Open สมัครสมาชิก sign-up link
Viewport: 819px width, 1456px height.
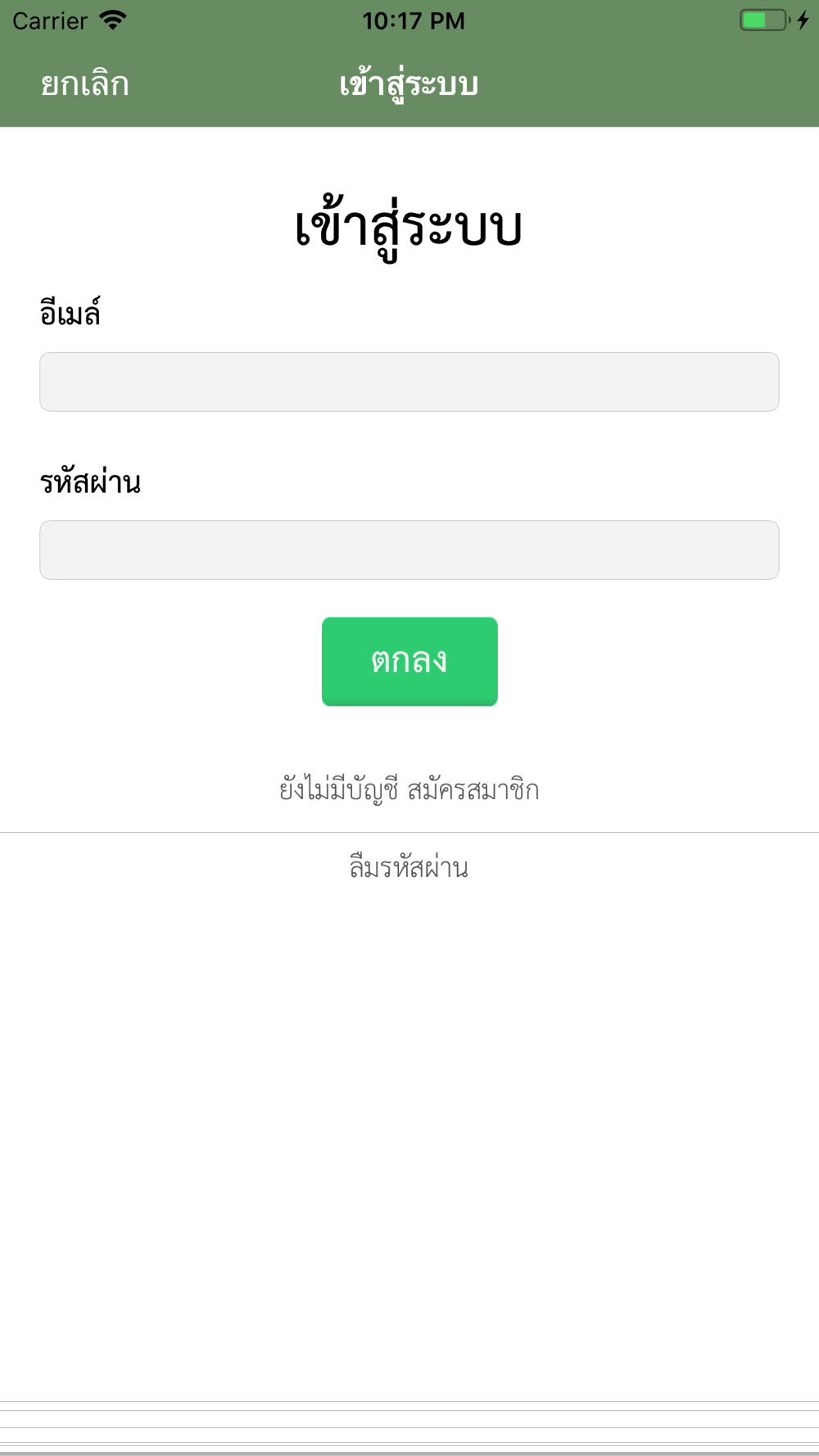point(473,790)
